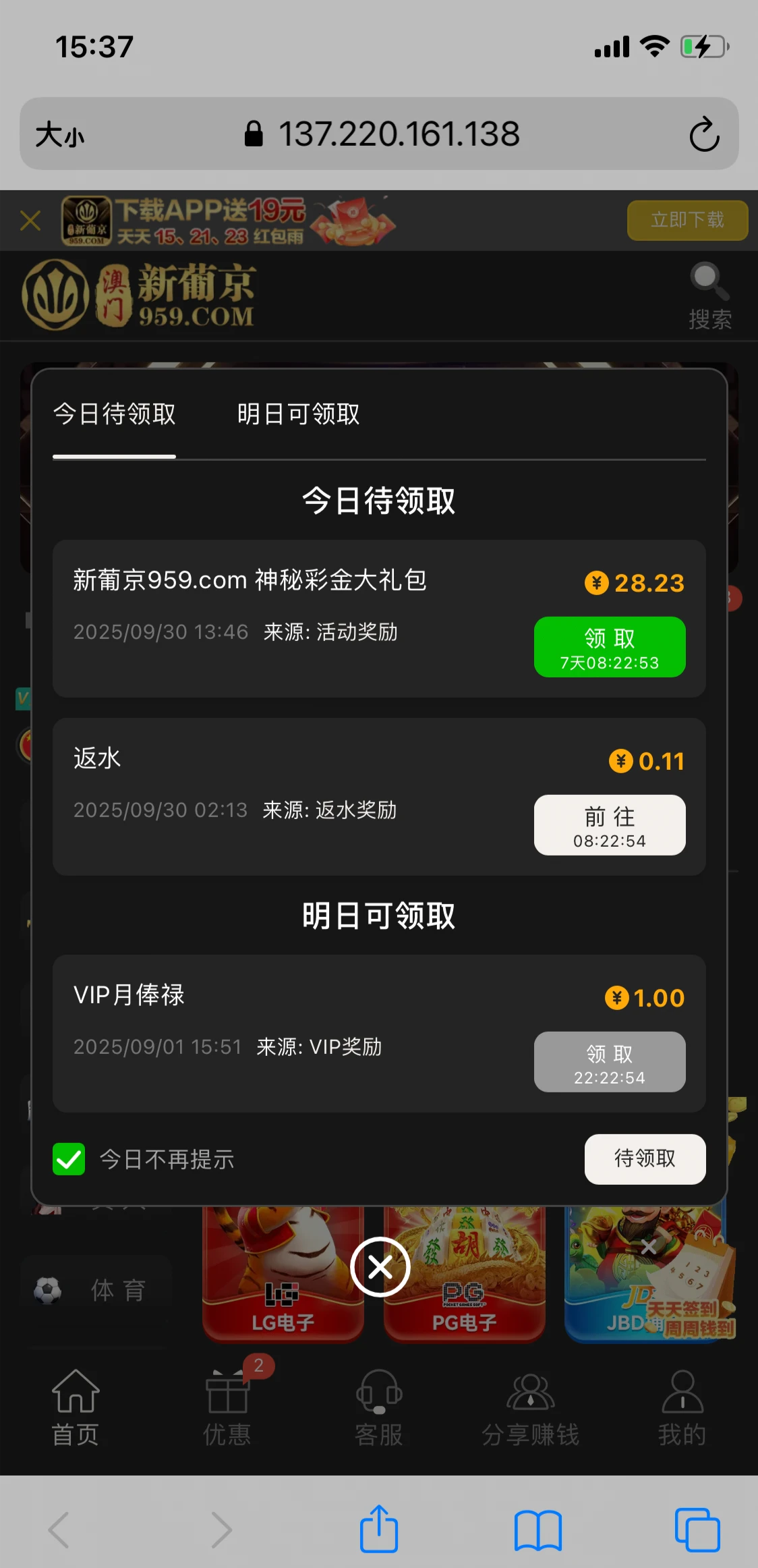Uncheck the 今日不再提示 checkbox
The image size is (758, 1568).
[69, 1159]
